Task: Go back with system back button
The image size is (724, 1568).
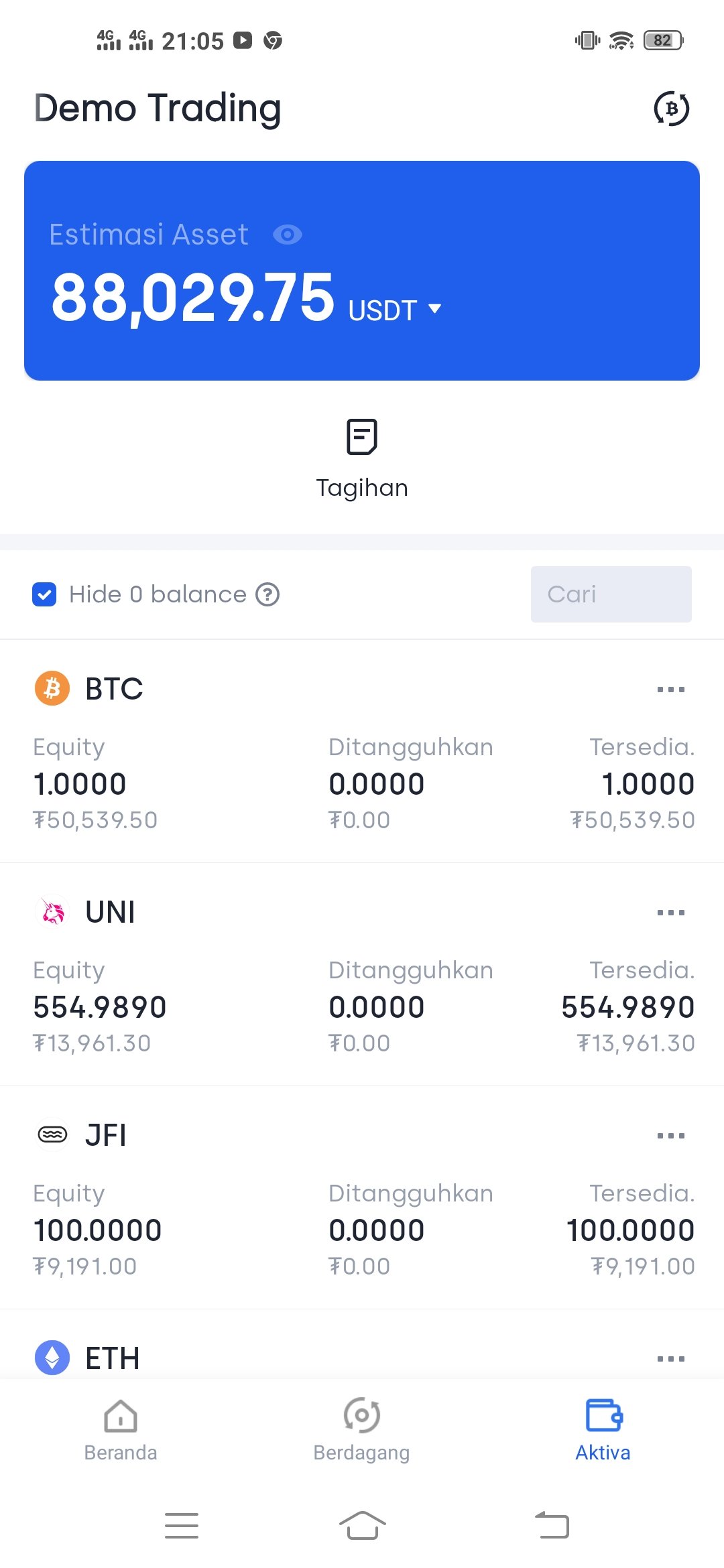Action: point(552,1526)
